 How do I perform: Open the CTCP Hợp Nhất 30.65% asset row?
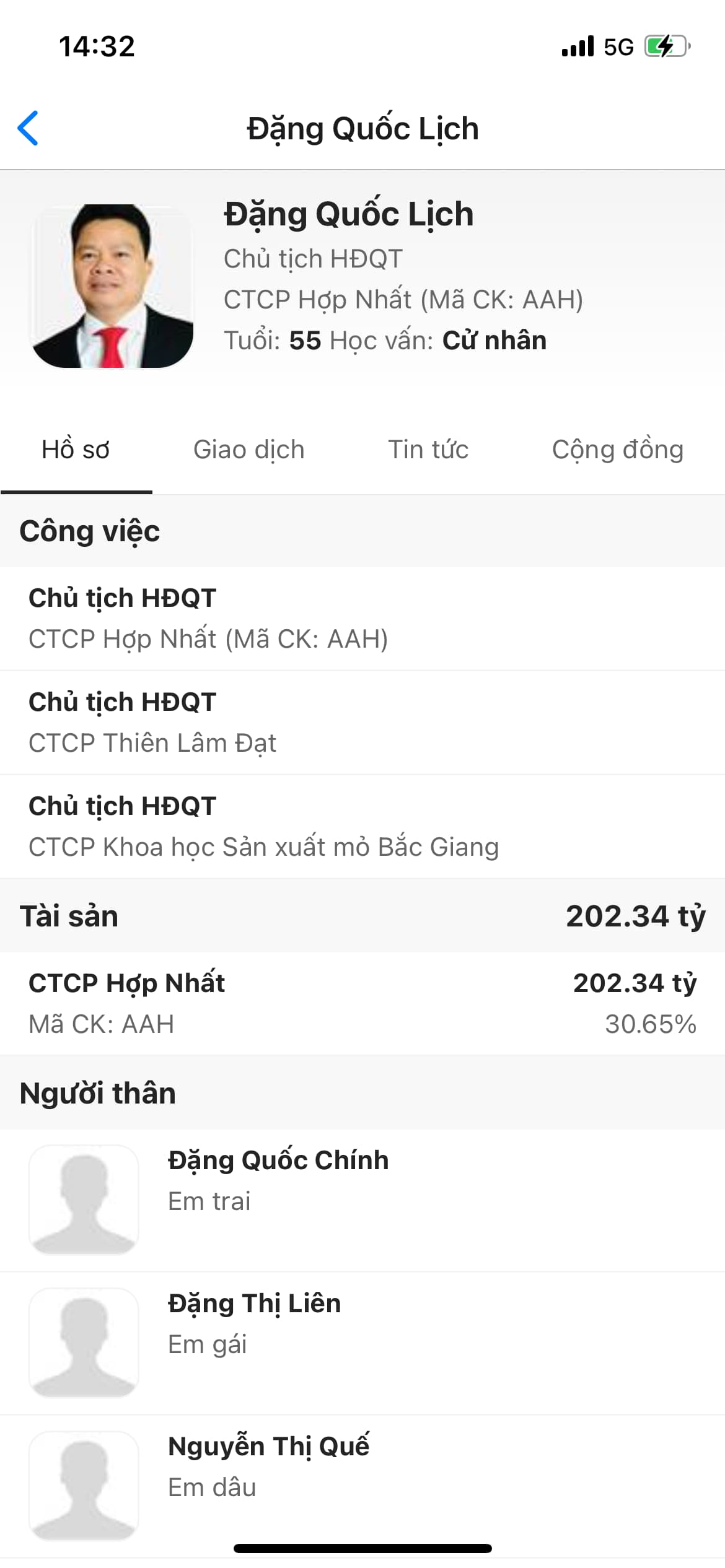point(362,1003)
